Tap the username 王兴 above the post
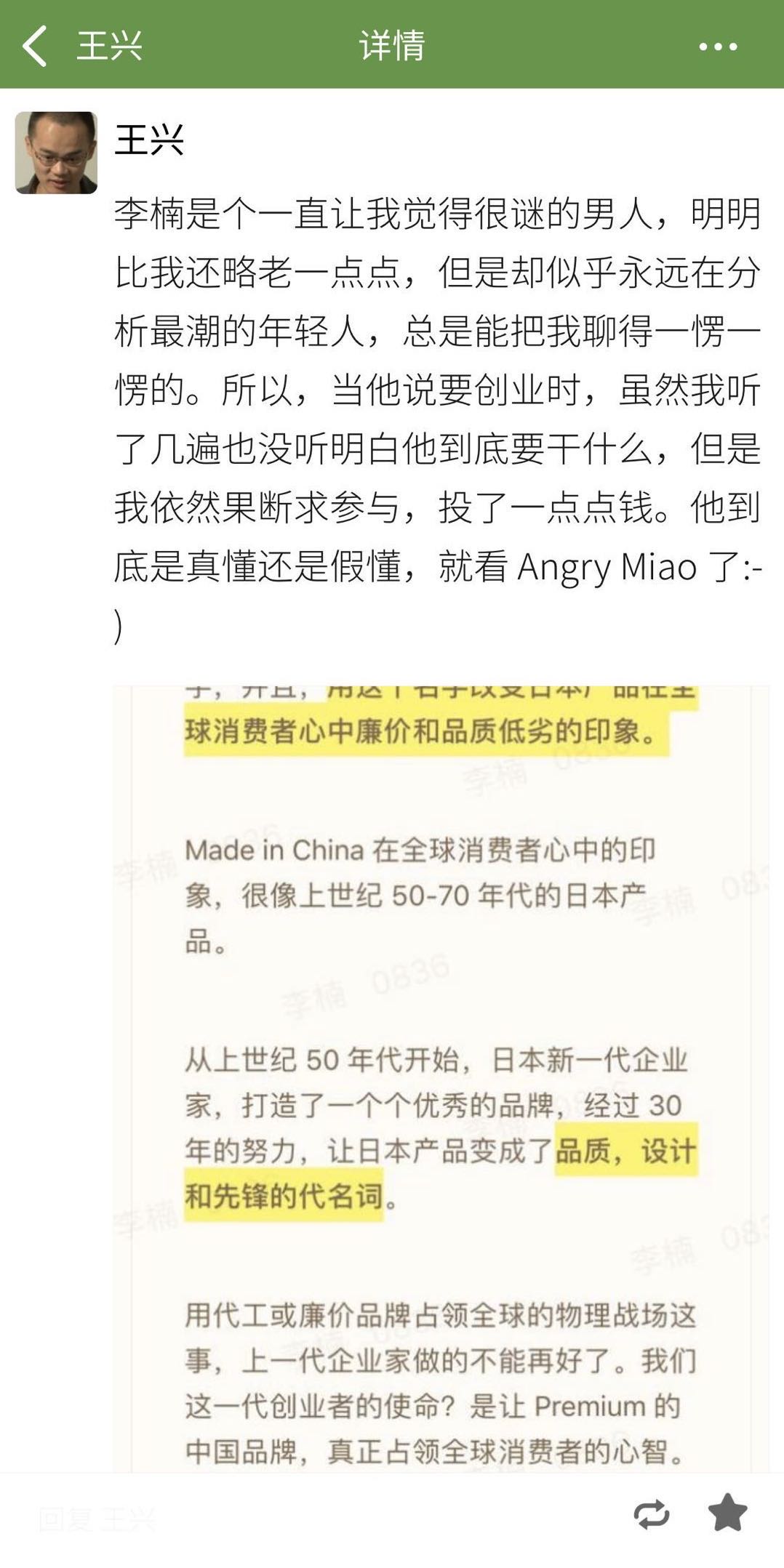The height and width of the screenshot is (1568, 784). point(149,140)
